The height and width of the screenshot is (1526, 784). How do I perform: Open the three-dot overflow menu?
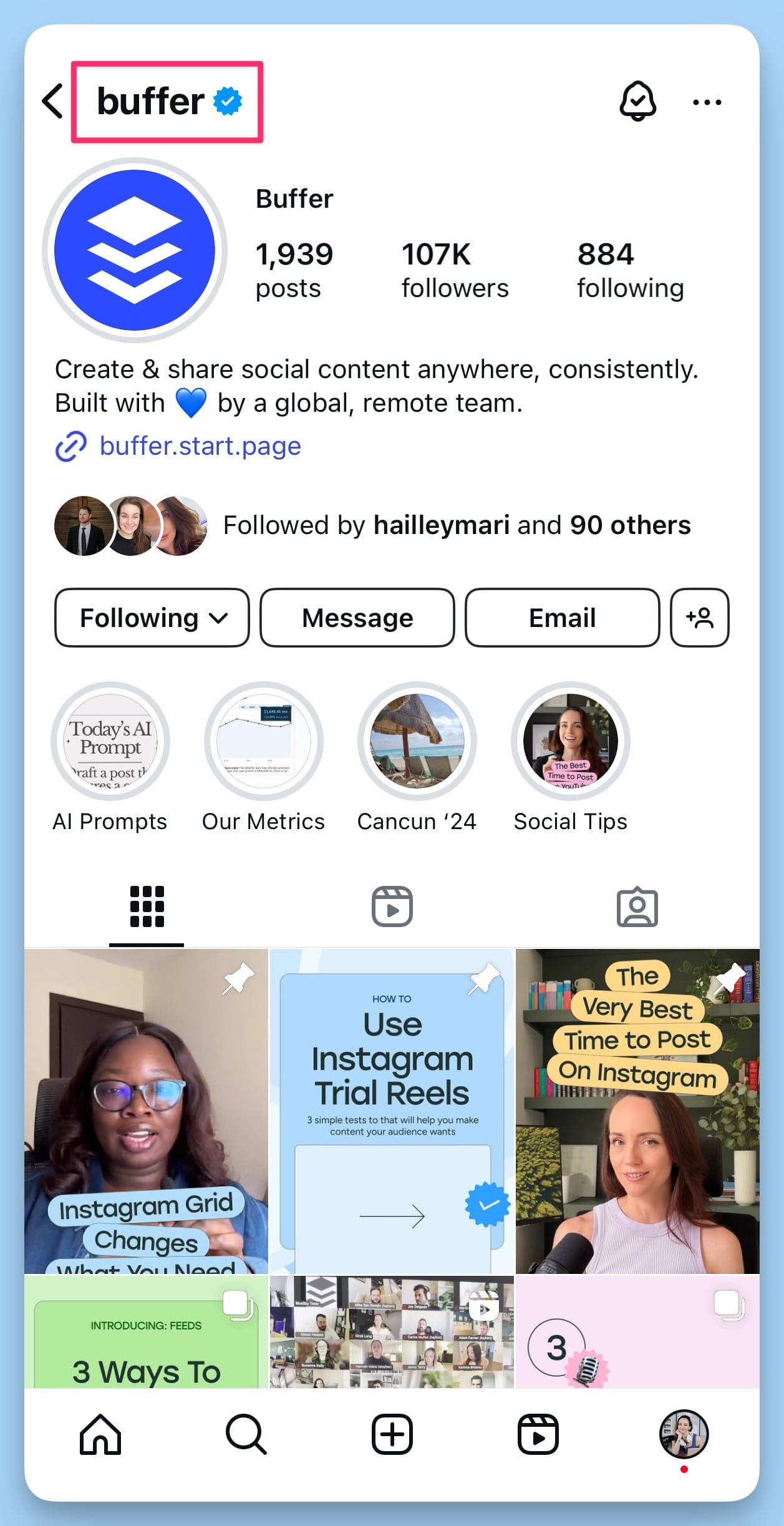(707, 102)
